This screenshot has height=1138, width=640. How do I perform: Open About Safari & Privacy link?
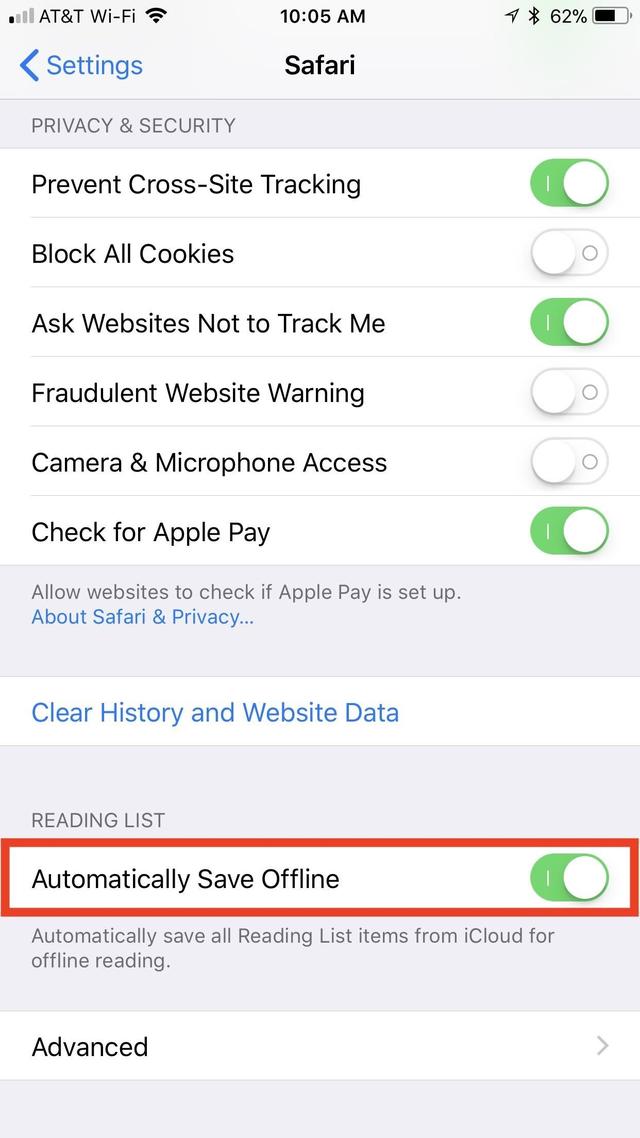tap(142, 617)
